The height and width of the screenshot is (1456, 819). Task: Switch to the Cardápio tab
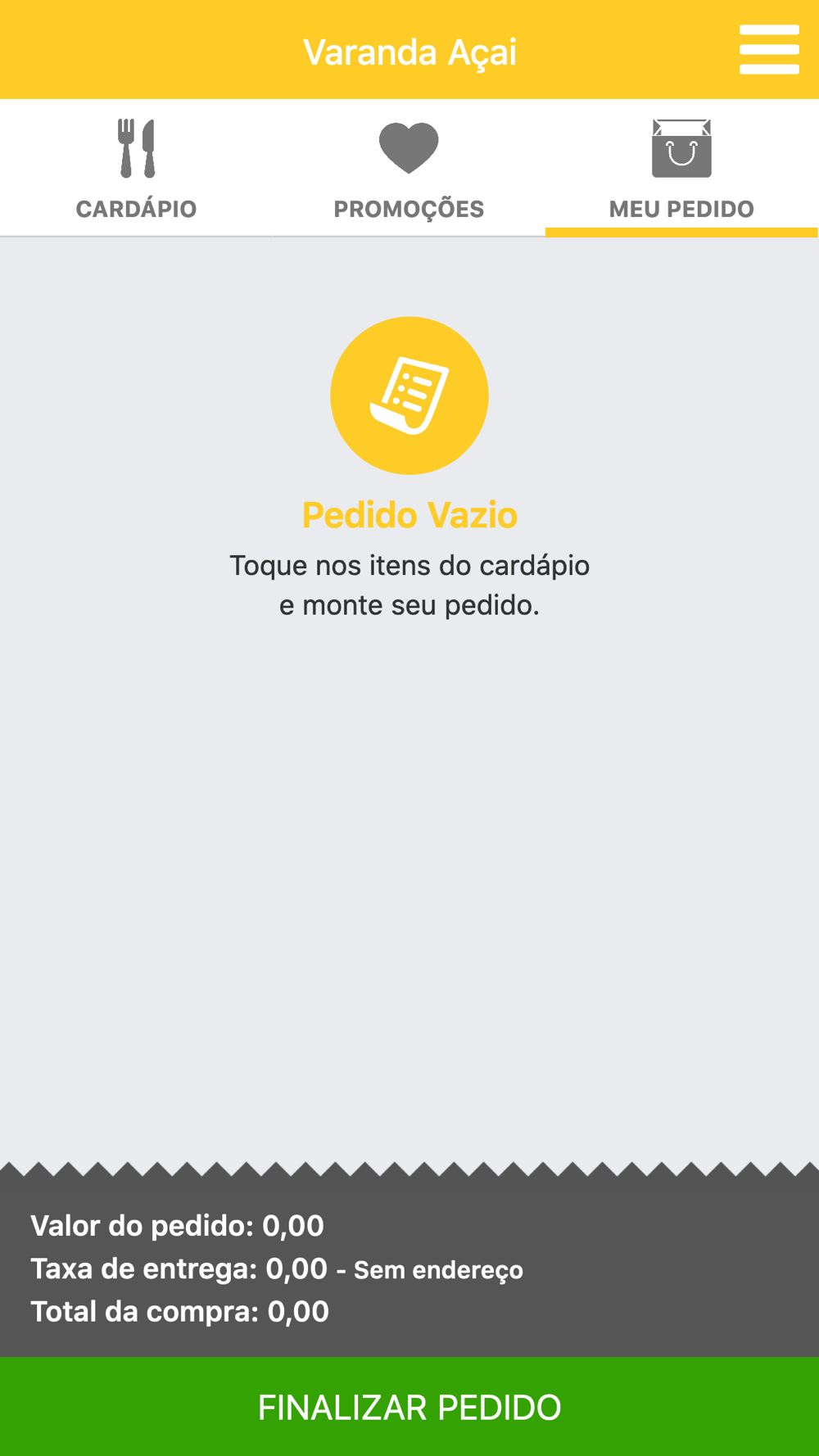click(136, 168)
